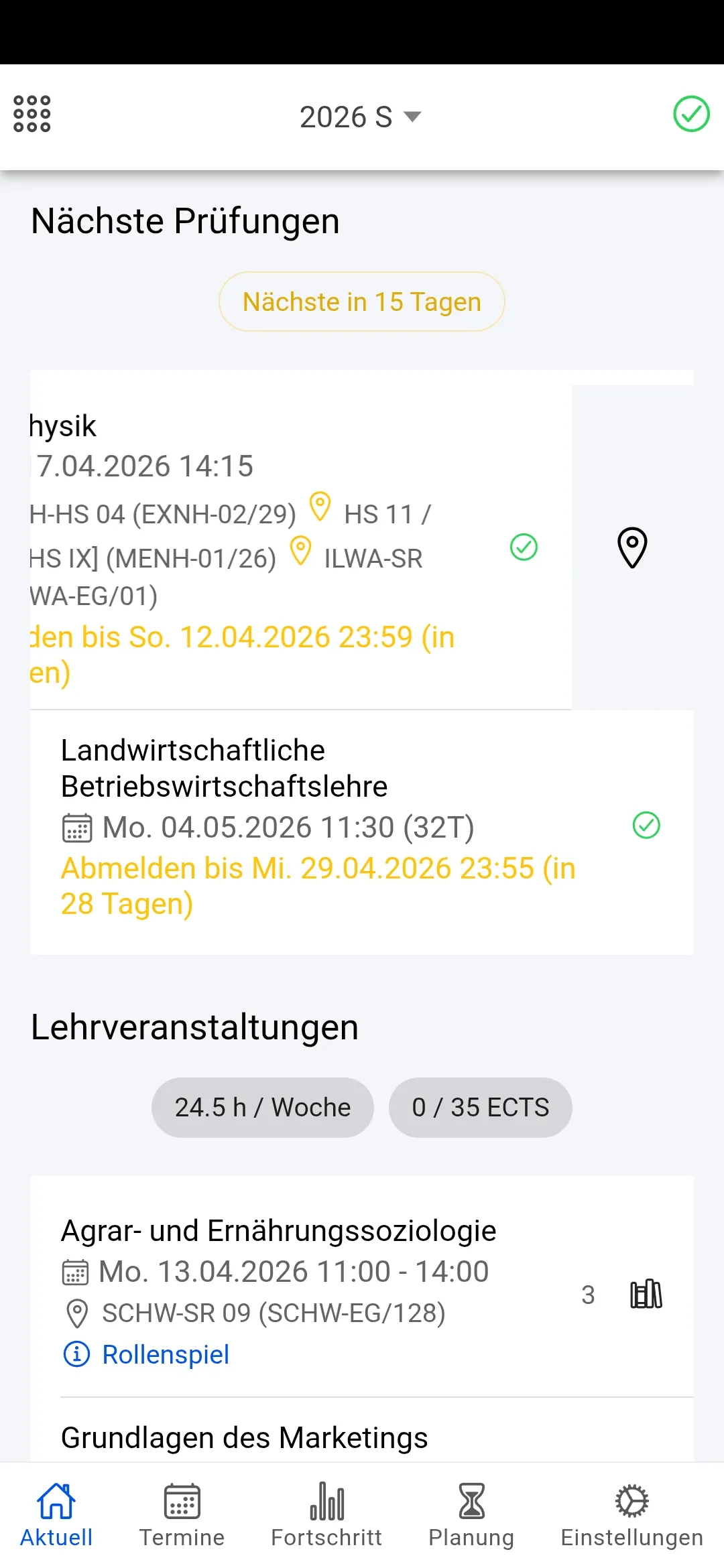
Task: Tap the info icon next to Rollenspiel
Action: coord(76,1354)
